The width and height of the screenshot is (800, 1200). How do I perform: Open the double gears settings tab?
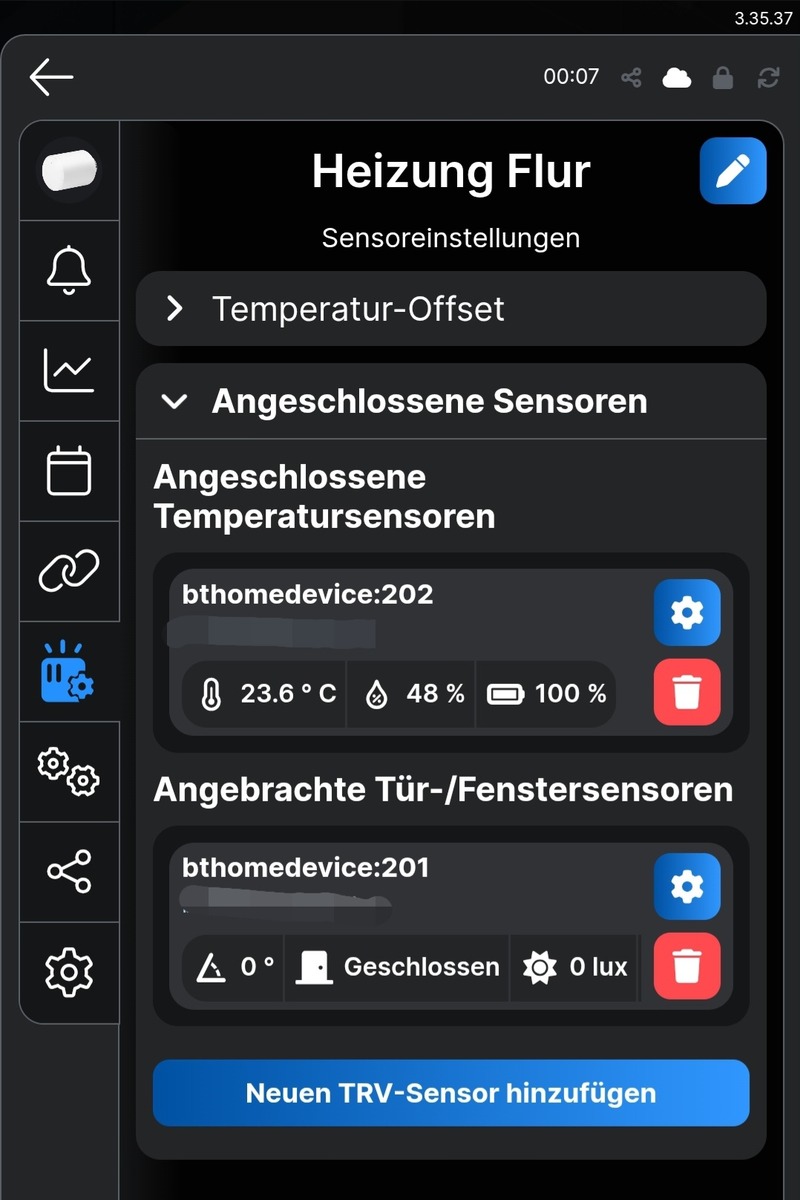69,772
